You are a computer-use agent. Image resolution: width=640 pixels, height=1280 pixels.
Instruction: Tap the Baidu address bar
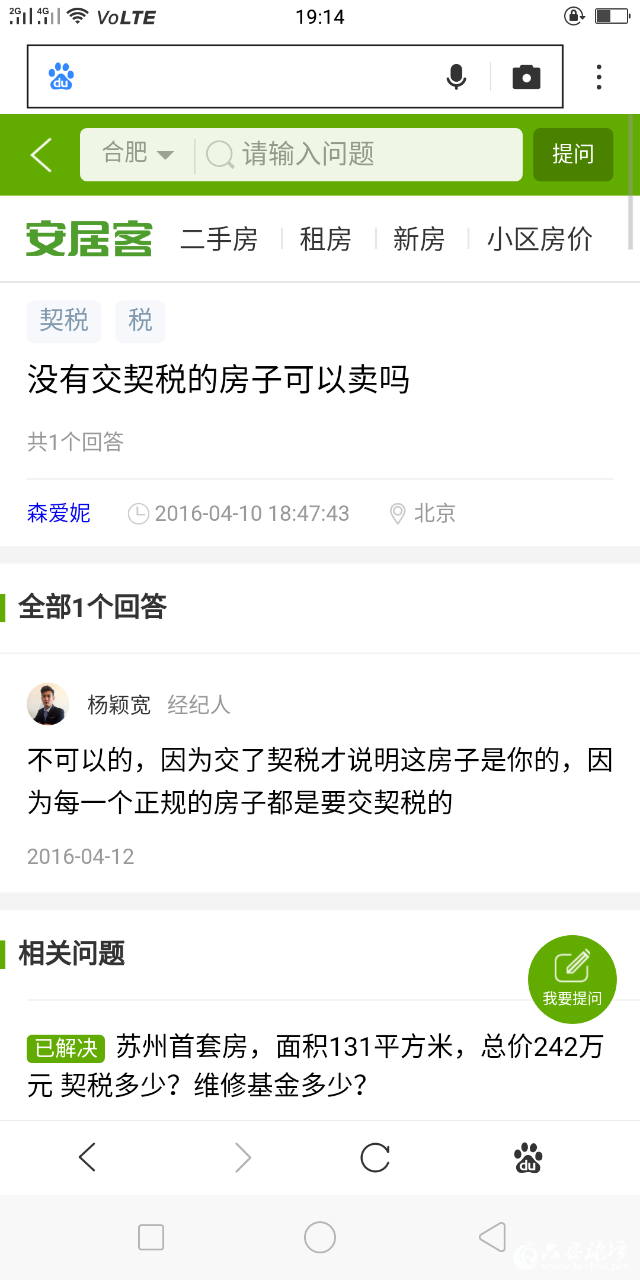click(x=250, y=77)
